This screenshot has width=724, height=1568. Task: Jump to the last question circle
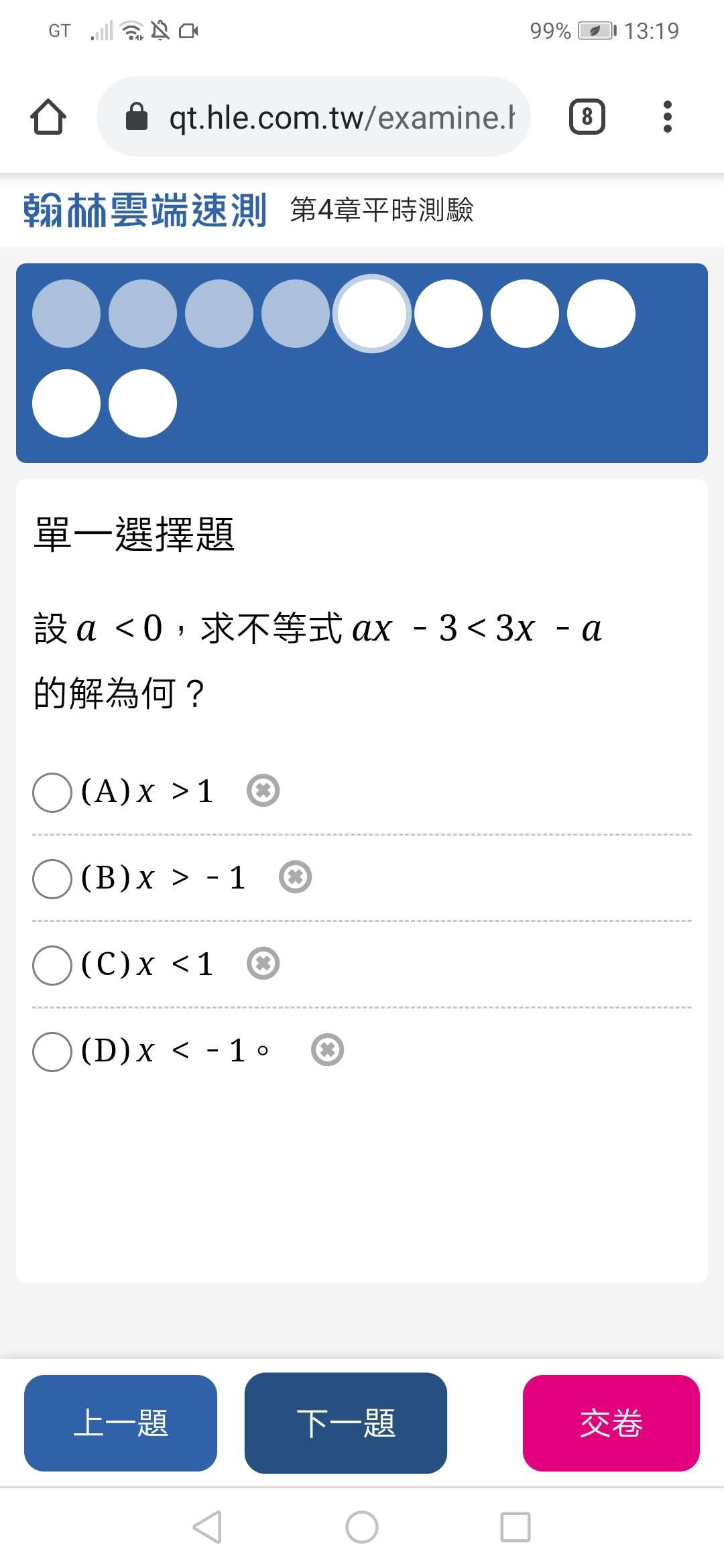pyautogui.click(x=143, y=403)
